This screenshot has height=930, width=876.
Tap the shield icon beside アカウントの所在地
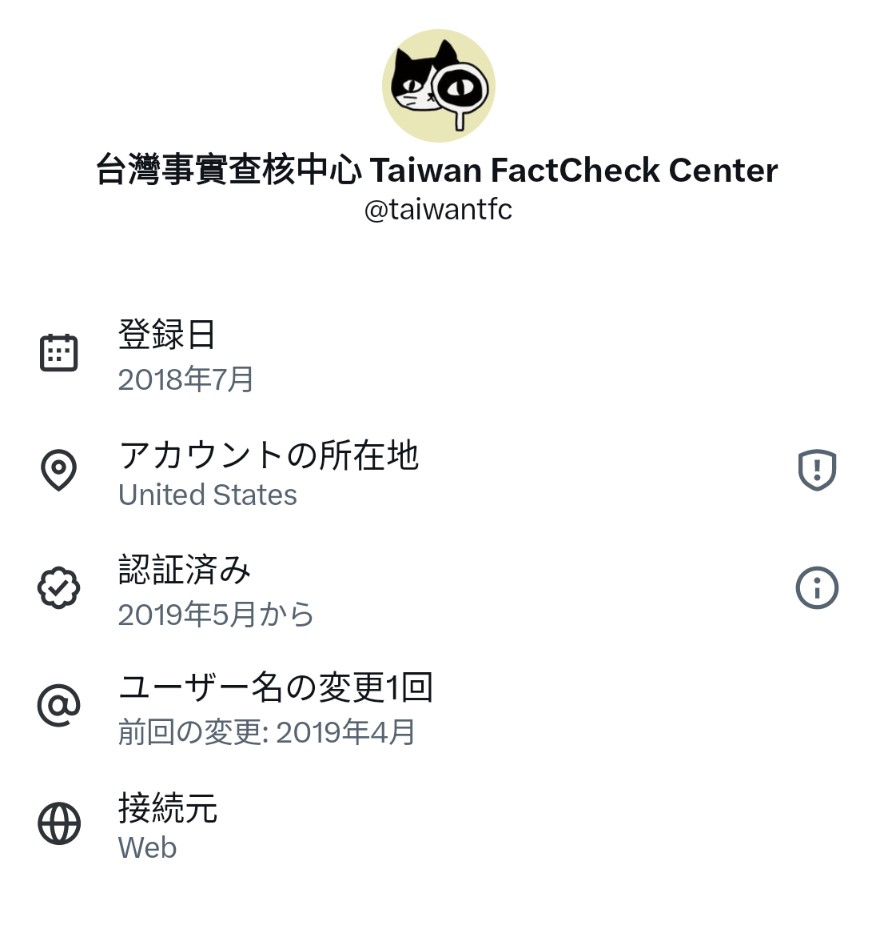(817, 470)
